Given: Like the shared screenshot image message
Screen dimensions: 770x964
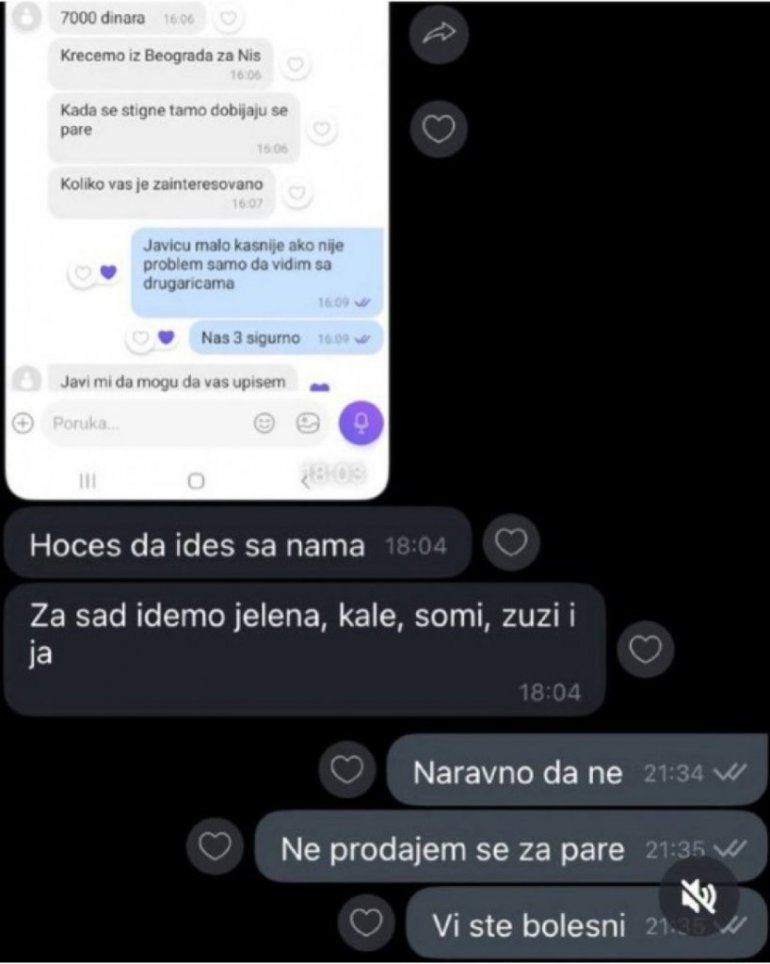Looking at the screenshot, I should pos(440,129).
